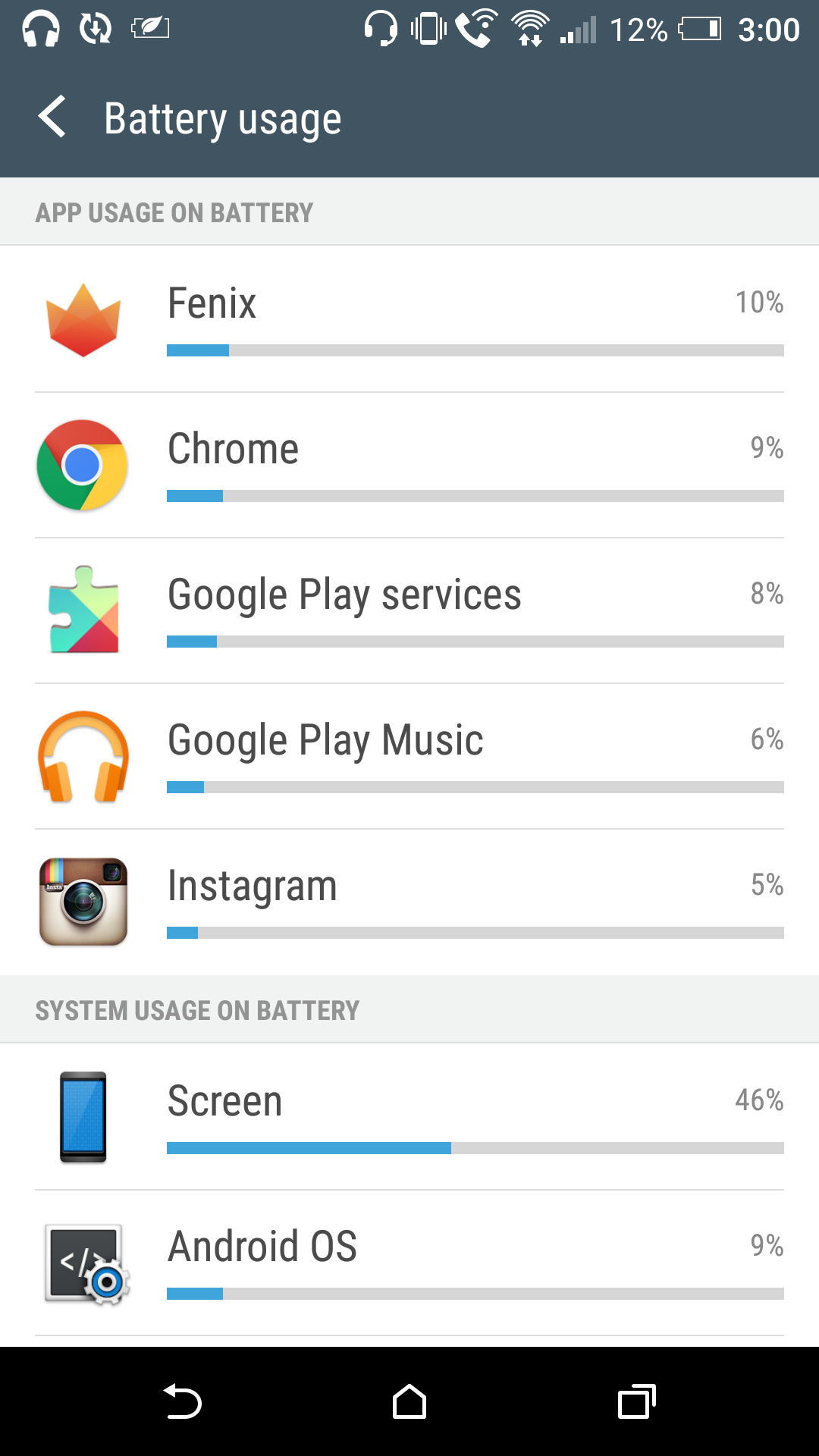
Task: Open the recent apps view
Action: point(636,1401)
